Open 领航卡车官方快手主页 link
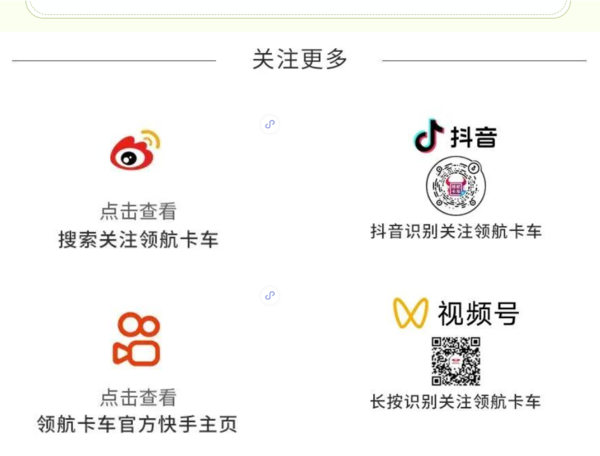The image size is (600, 456). [x=137, y=340]
